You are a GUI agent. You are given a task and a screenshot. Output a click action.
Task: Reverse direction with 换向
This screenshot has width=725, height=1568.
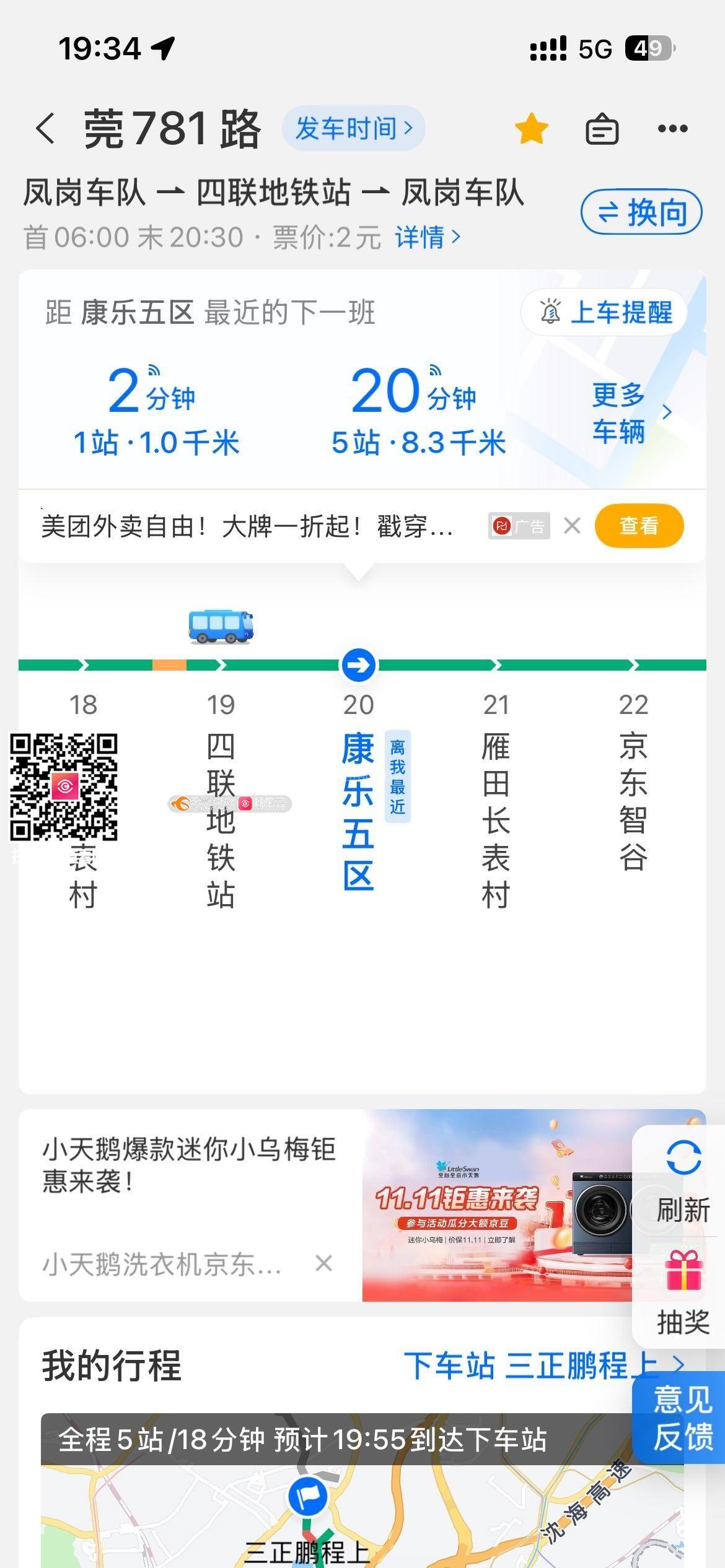[641, 213]
